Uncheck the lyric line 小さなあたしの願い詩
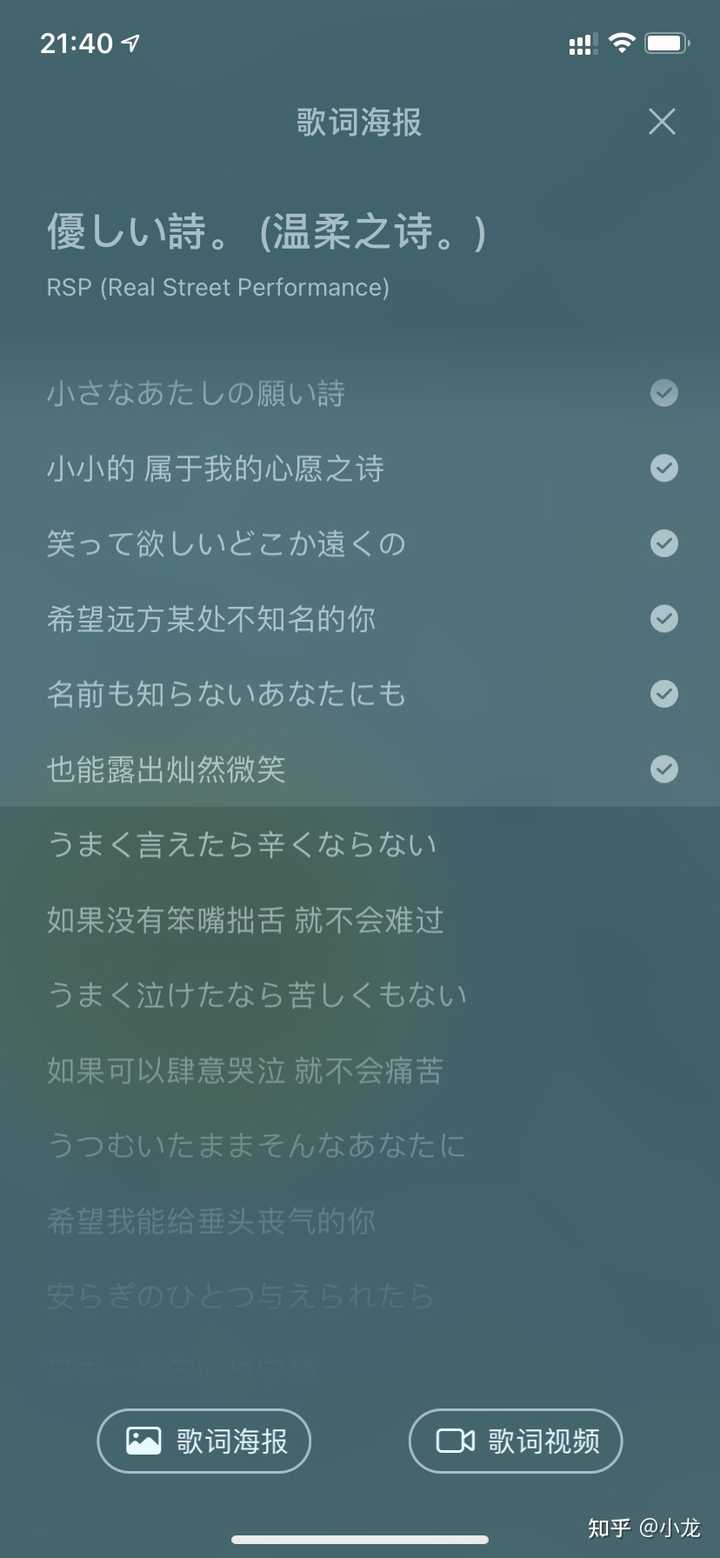Viewport: 720px width, 1558px height. point(664,393)
